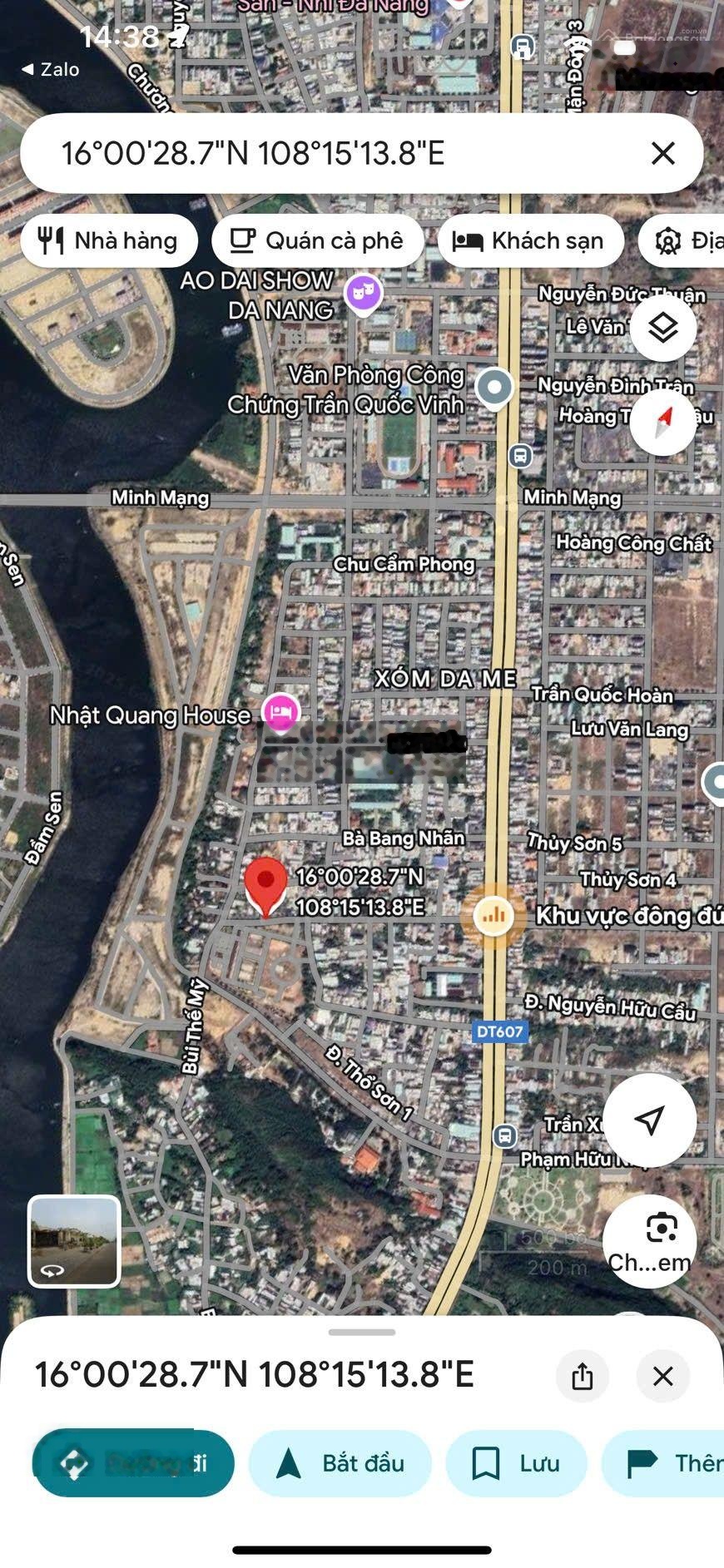The height and width of the screenshot is (1568, 724).
Task: Tap the Khu vực đông đúc marker
Action: click(x=493, y=916)
